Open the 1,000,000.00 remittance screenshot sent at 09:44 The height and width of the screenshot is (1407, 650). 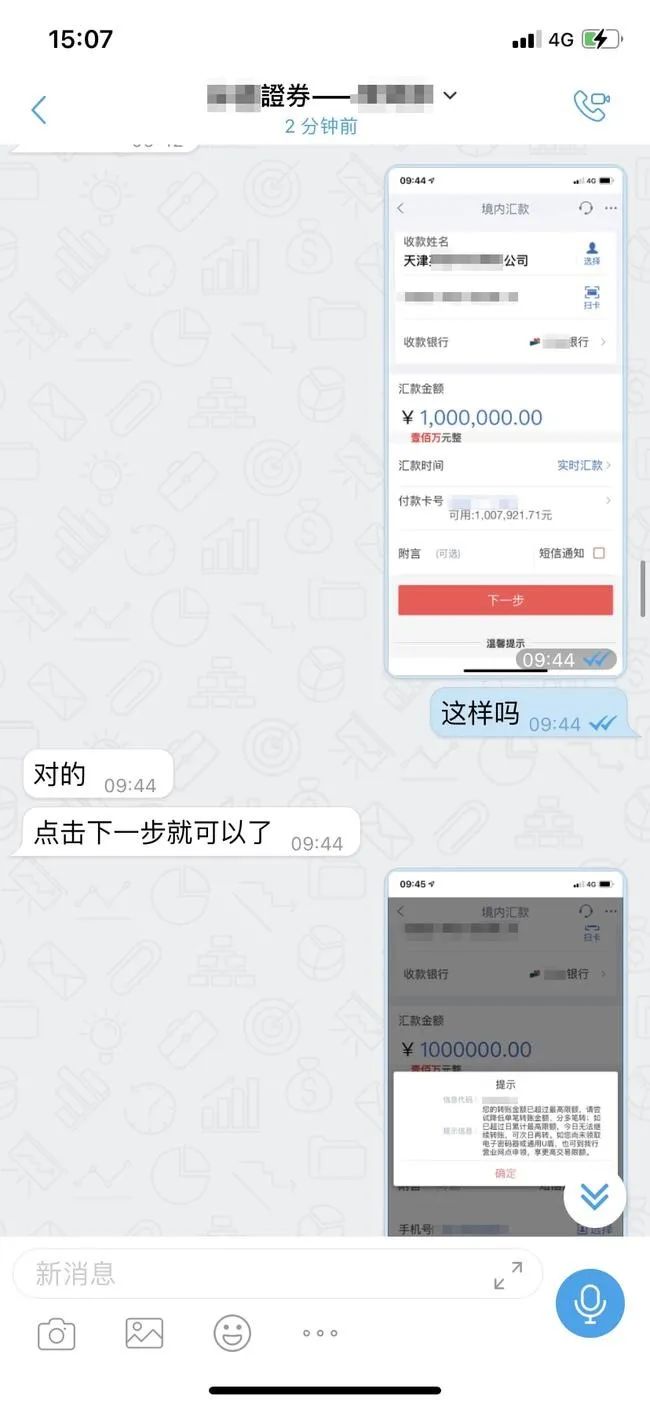click(x=505, y=420)
